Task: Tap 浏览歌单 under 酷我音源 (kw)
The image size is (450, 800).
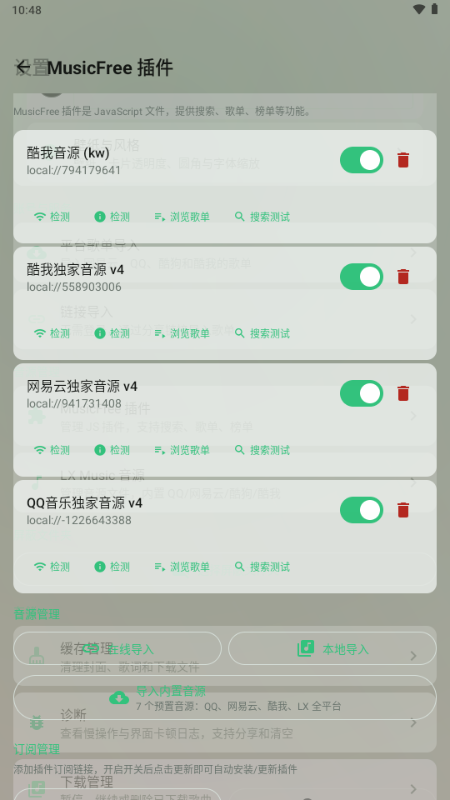Action: (182, 217)
